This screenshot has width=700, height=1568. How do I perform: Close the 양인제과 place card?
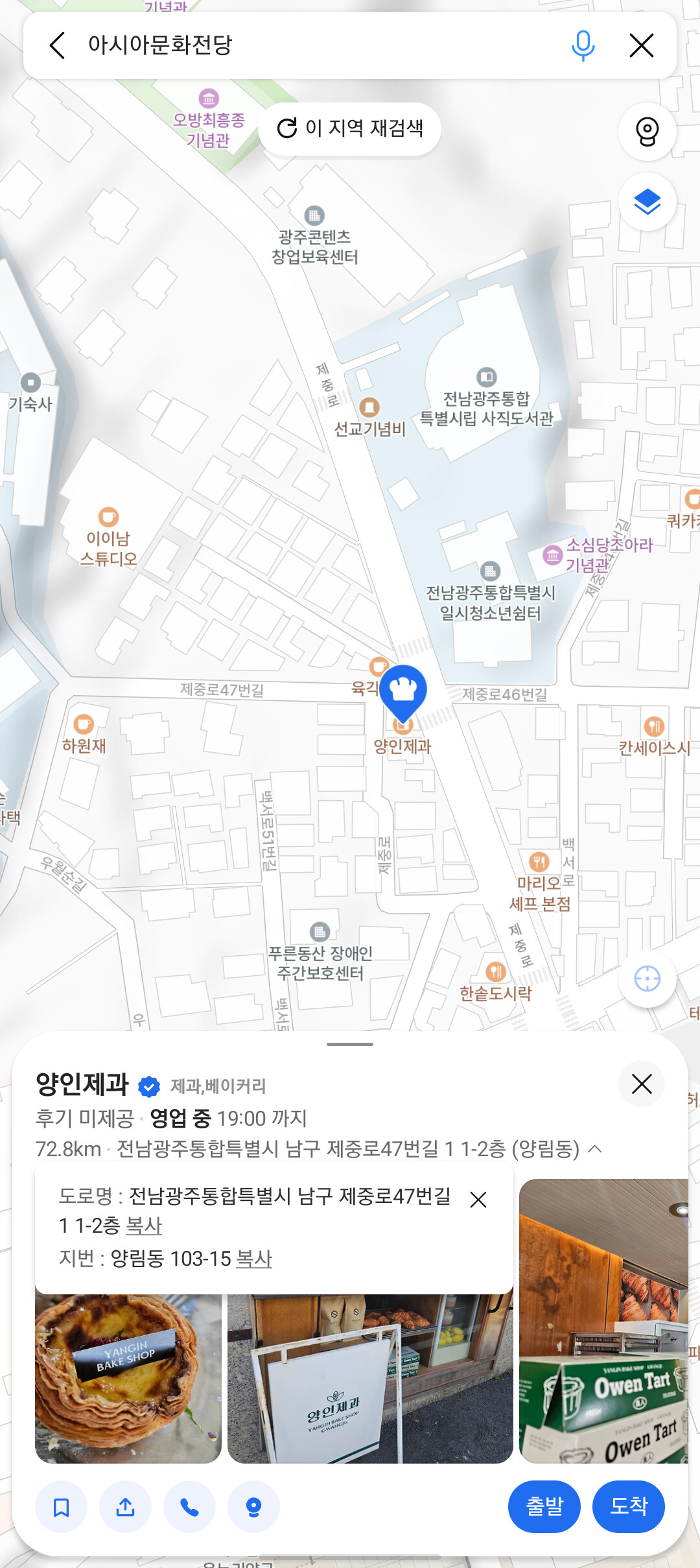tap(641, 1084)
